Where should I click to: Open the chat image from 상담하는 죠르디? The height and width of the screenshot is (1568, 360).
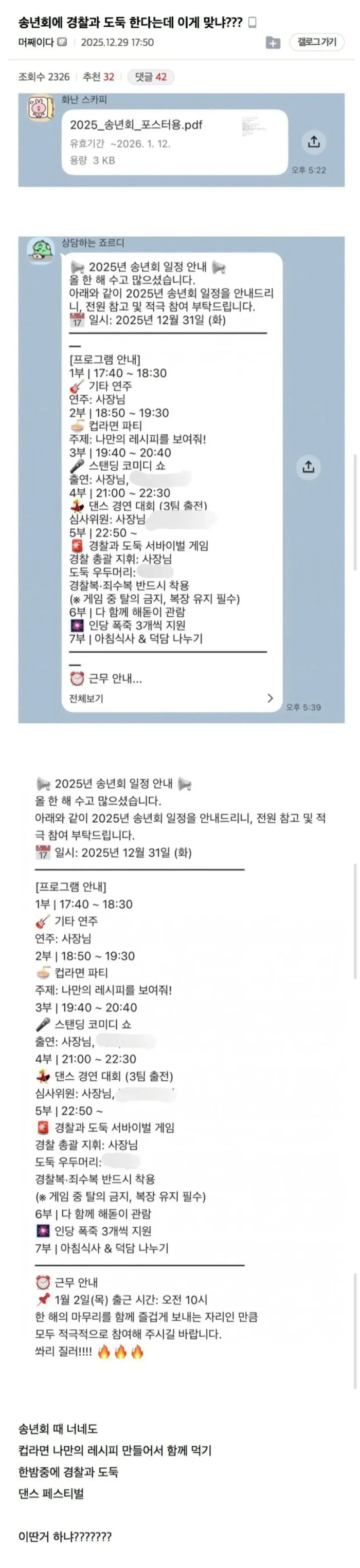pyautogui.click(x=181, y=479)
